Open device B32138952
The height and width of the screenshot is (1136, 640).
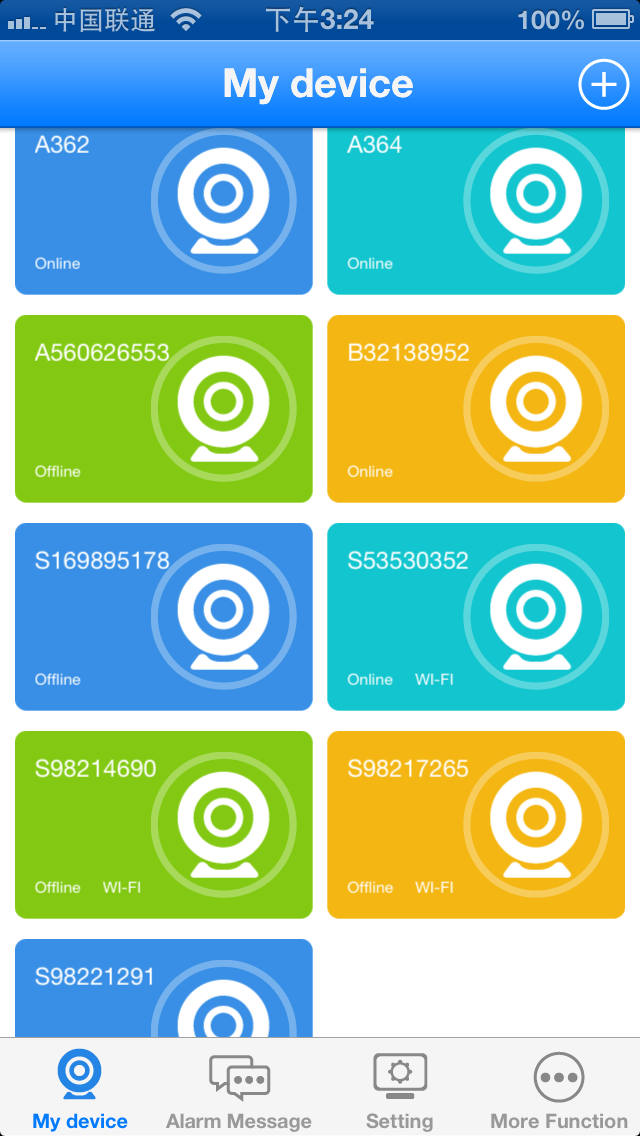[476, 409]
